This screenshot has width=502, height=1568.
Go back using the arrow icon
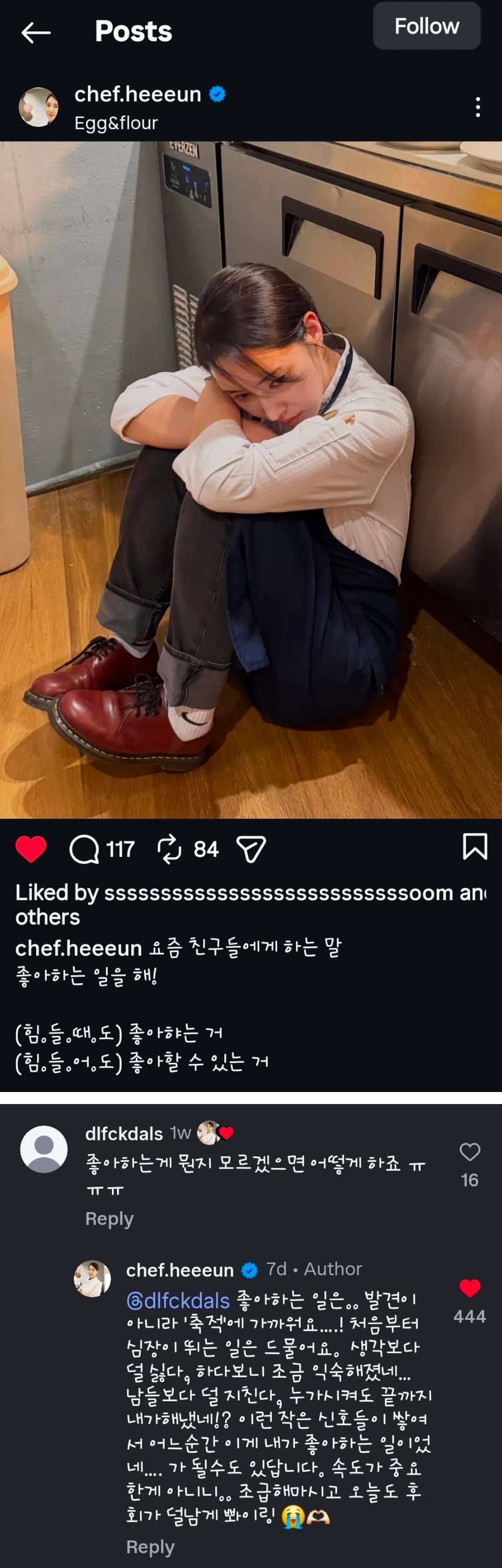(x=36, y=32)
